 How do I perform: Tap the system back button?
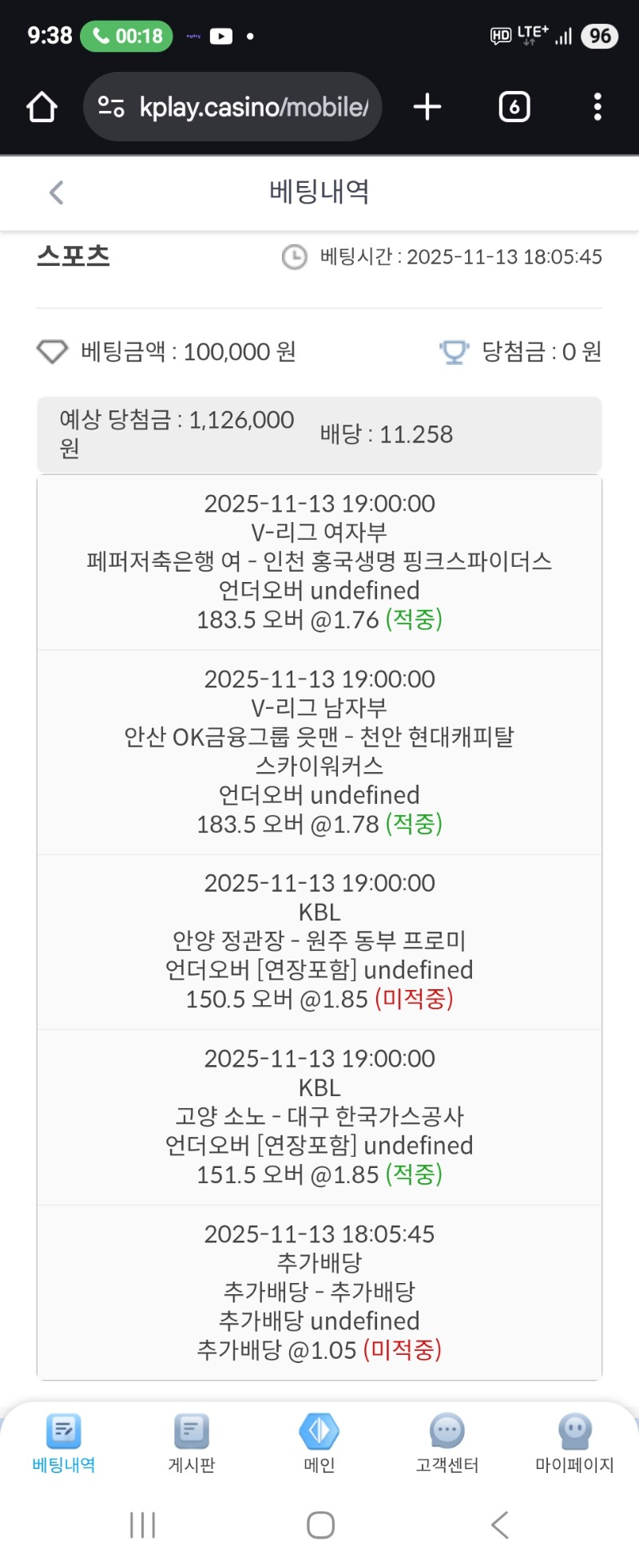(499, 1525)
